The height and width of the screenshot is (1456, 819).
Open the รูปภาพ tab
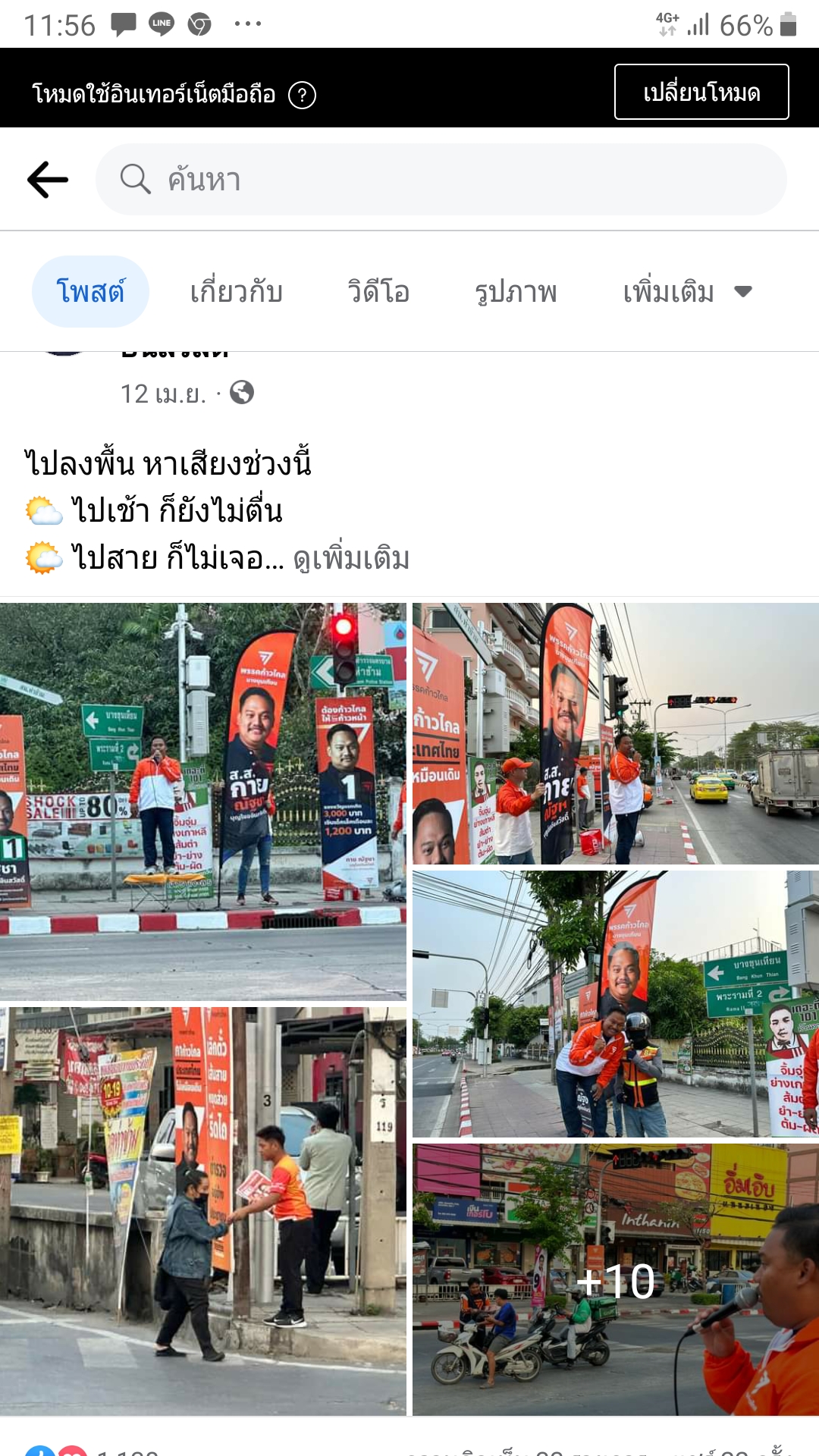[x=516, y=292]
